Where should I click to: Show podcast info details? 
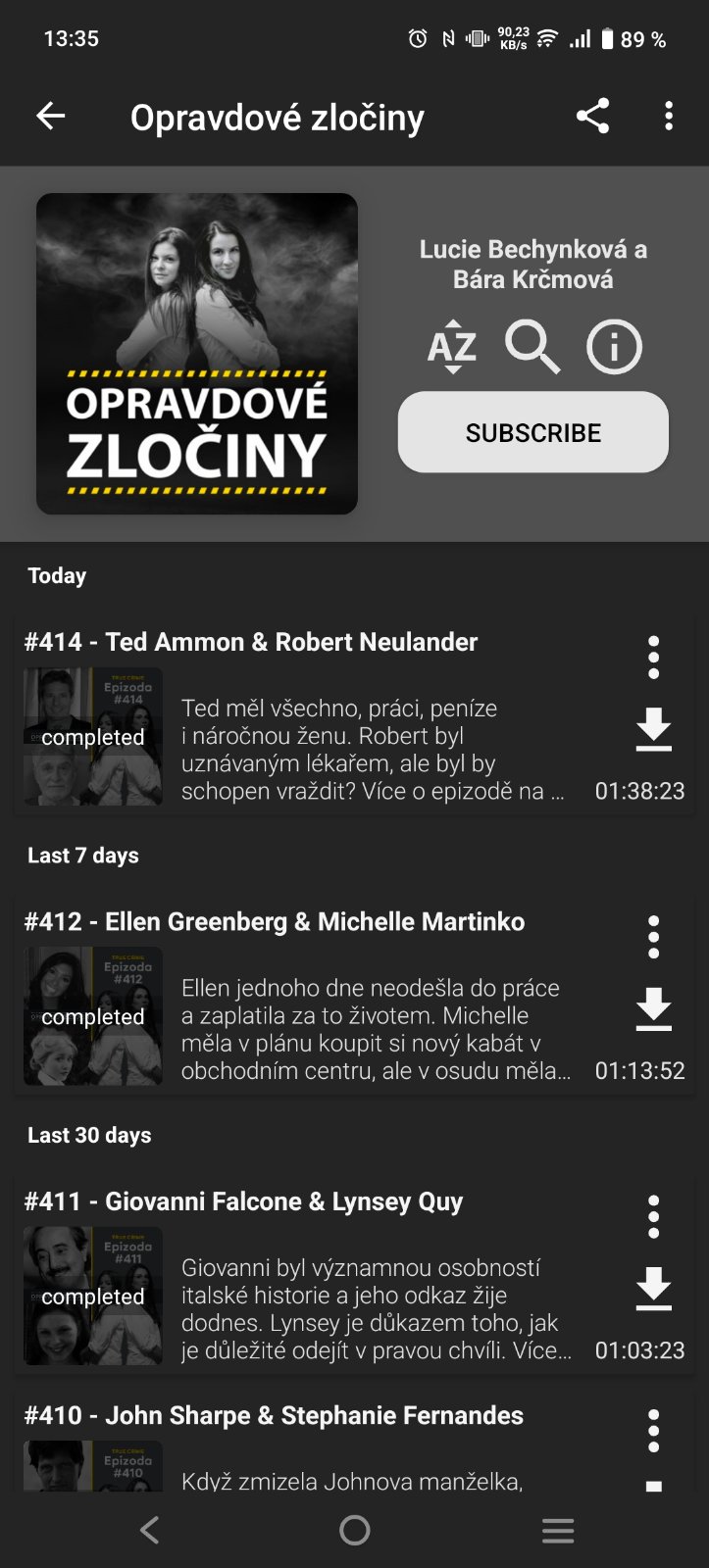pos(614,347)
